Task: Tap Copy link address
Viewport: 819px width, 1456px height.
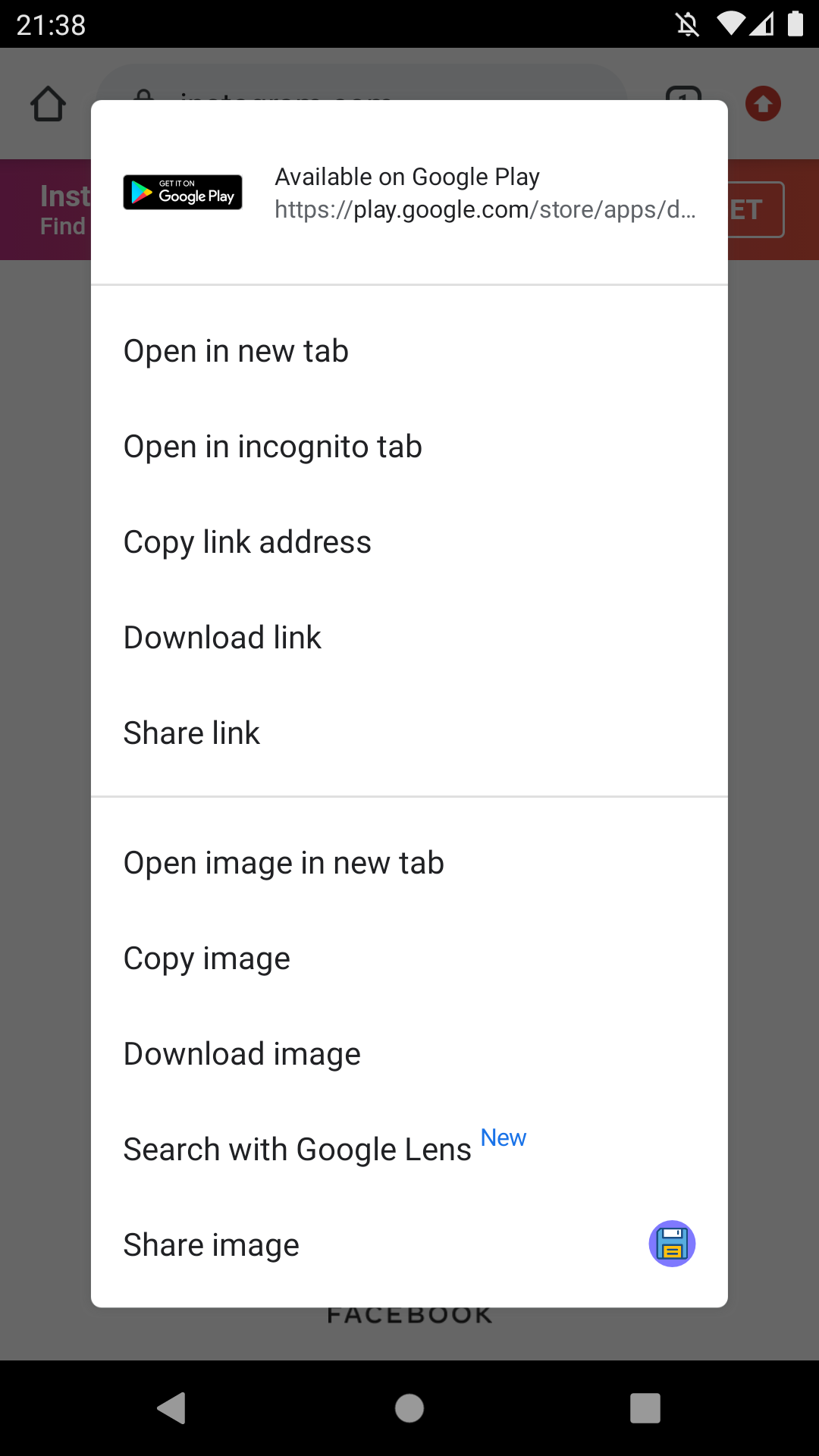Action: (x=409, y=542)
